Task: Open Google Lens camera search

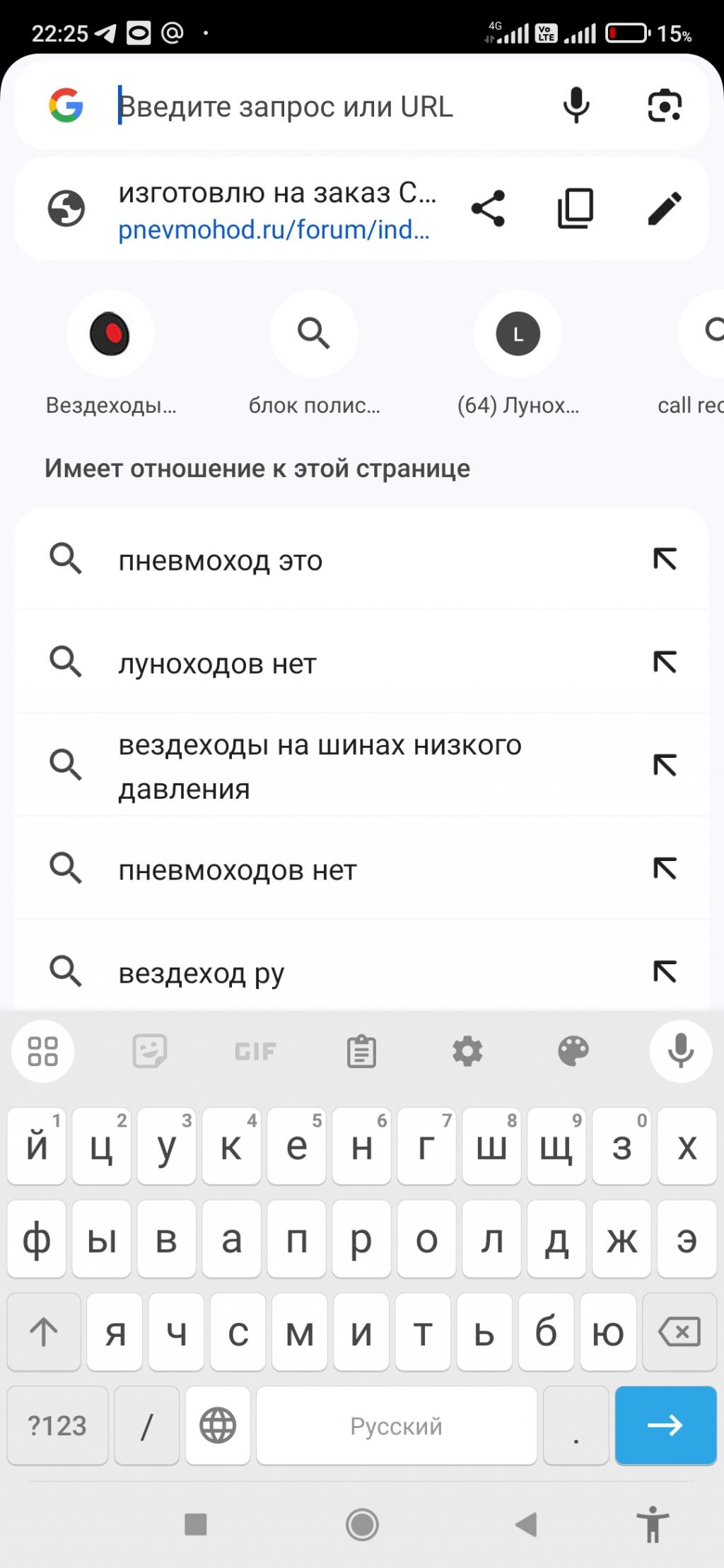Action: click(x=665, y=106)
